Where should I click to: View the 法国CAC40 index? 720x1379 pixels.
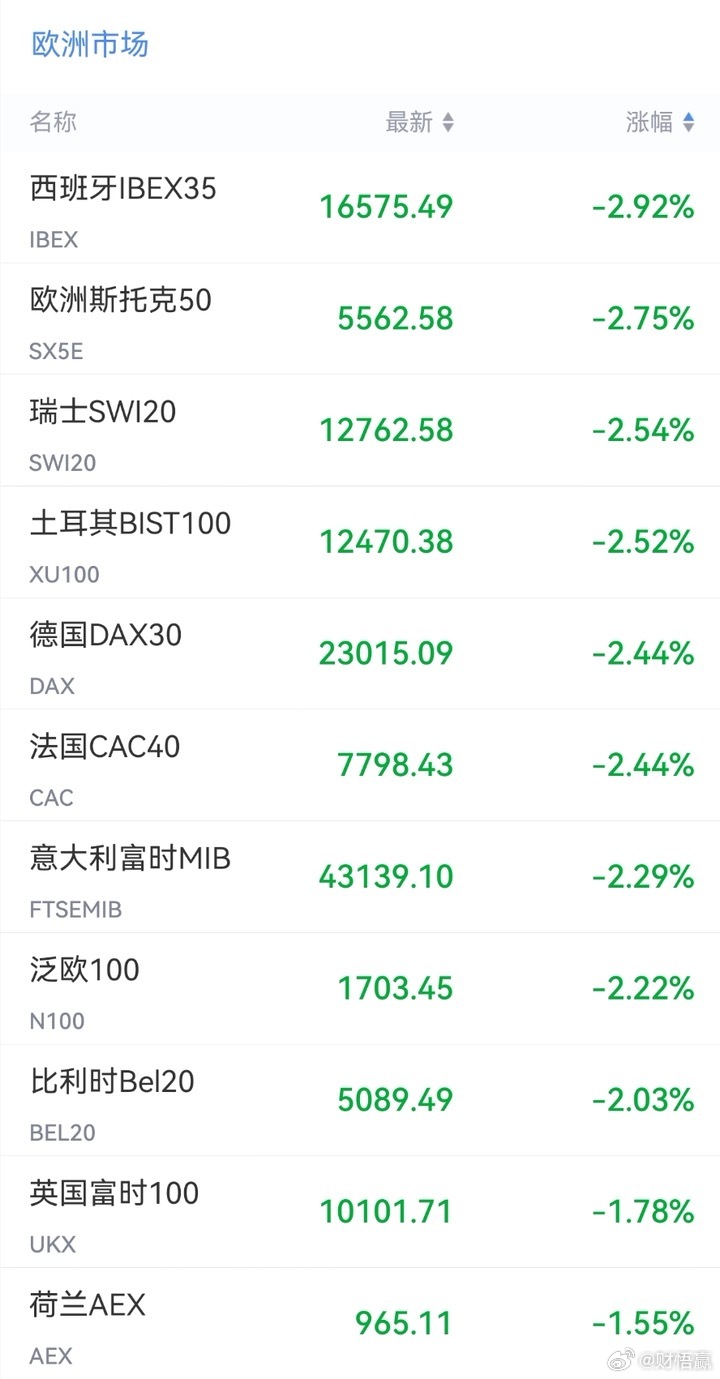pyautogui.click(x=360, y=765)
